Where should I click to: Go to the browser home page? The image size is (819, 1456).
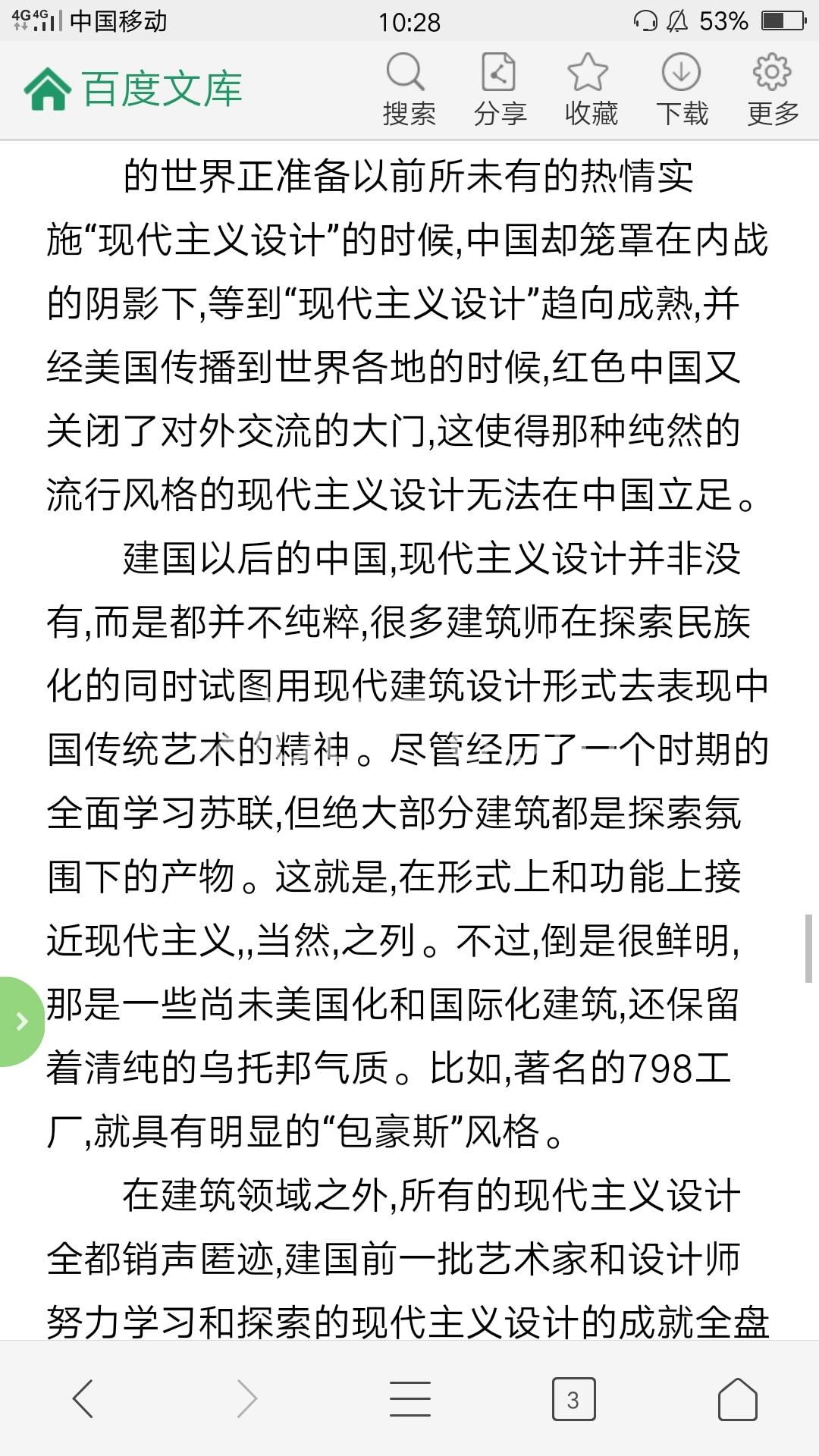tap(737, 1398)
